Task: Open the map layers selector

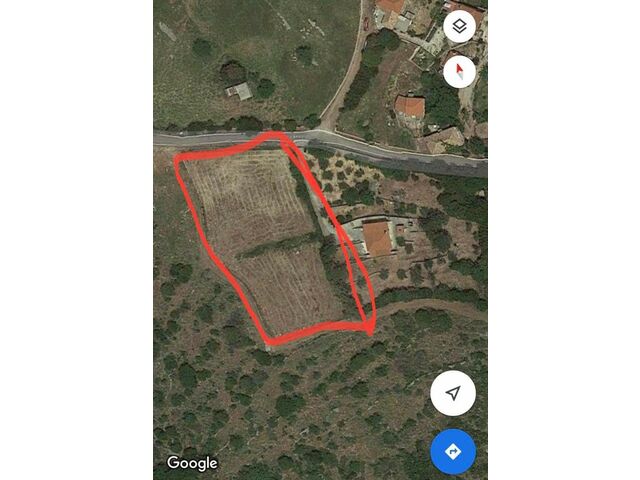Action: pyautogui.click(x=459, y=27)
